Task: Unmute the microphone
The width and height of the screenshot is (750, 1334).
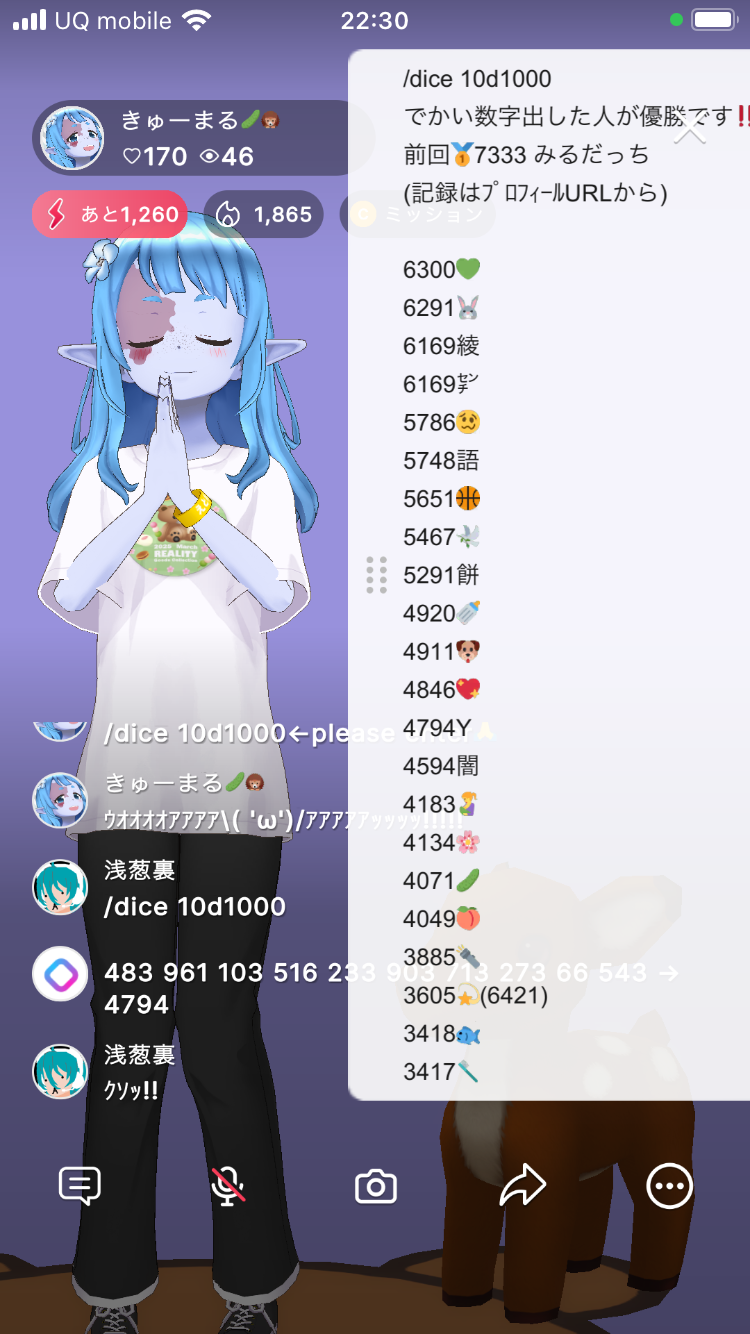Action: (228, 1187)
